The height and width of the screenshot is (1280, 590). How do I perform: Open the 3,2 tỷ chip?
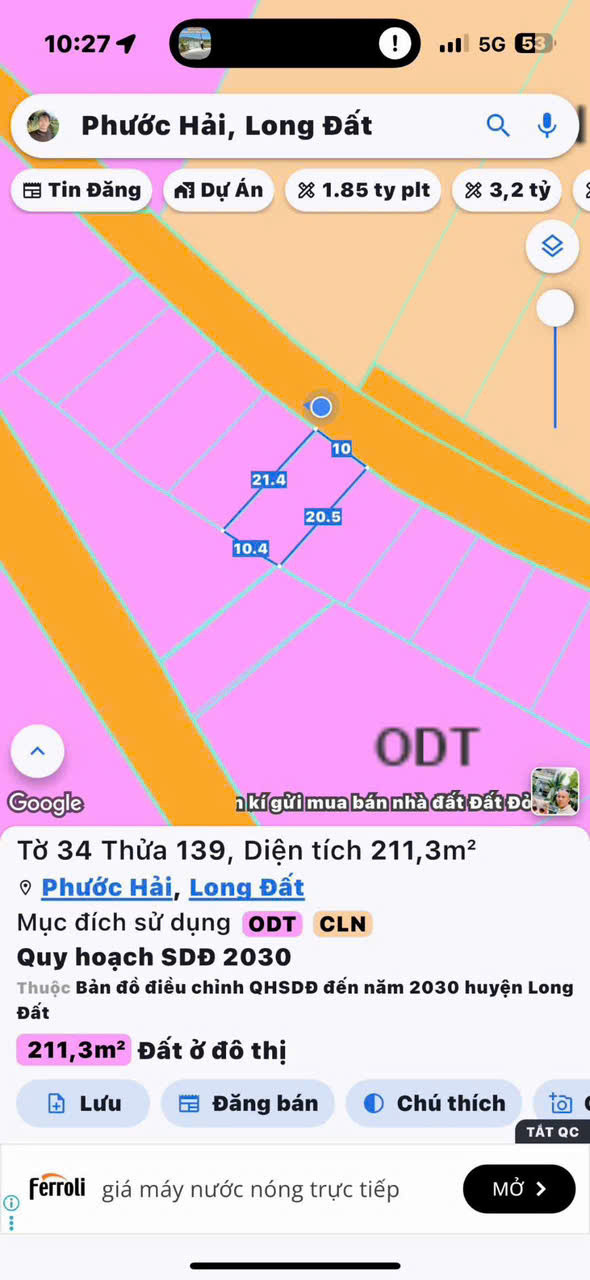(507, 190)
